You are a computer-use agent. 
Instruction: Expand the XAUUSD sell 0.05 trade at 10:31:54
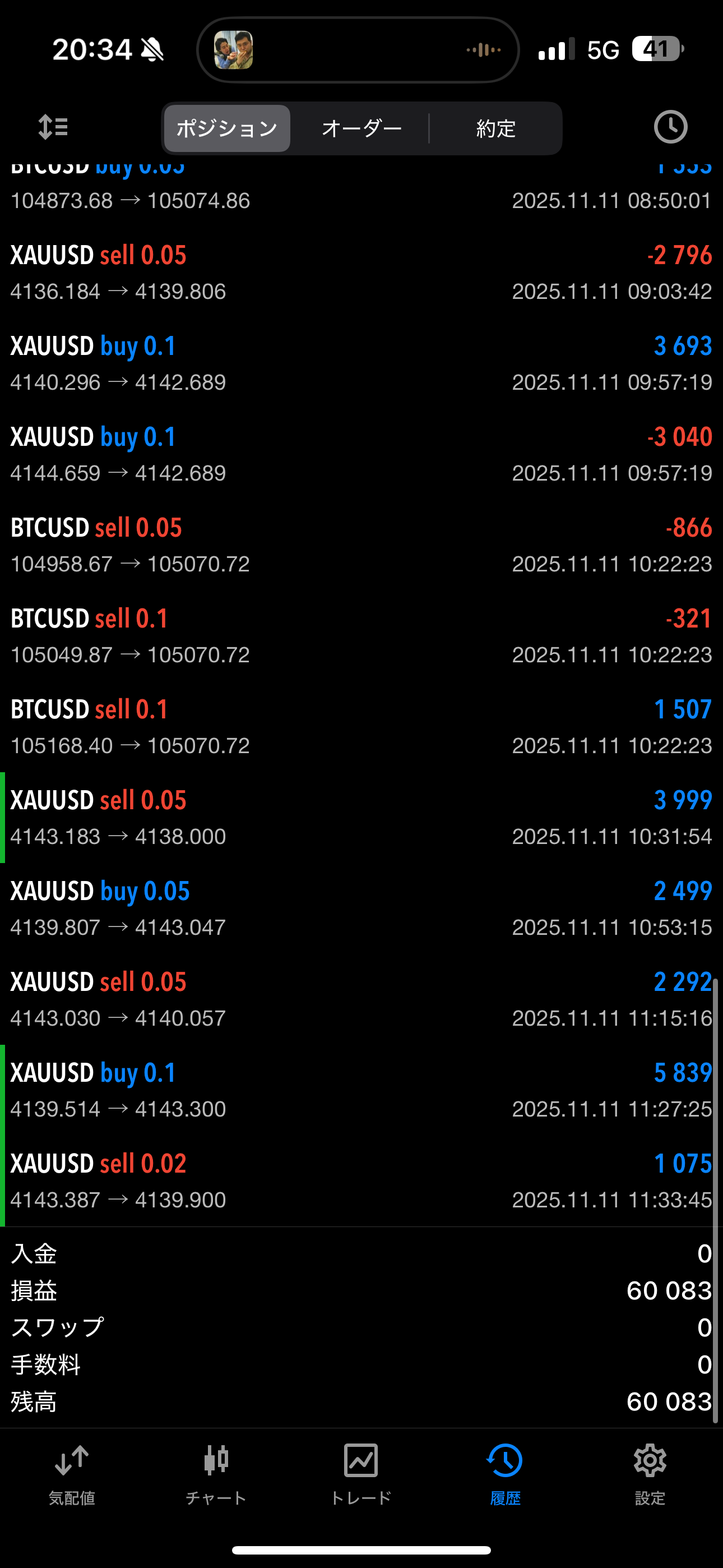(x=361, y=818)
